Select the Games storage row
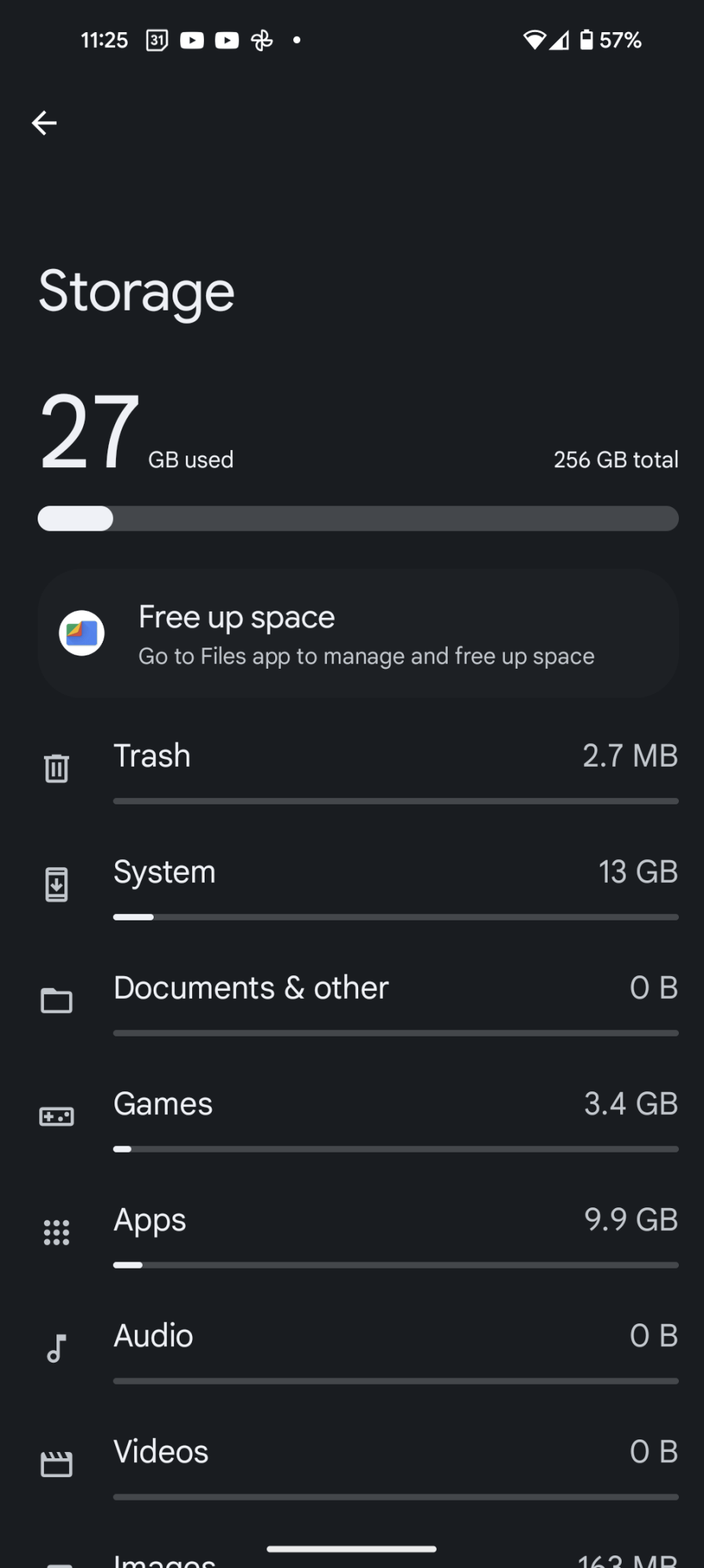704x1568 pixels. (357, 1116)
